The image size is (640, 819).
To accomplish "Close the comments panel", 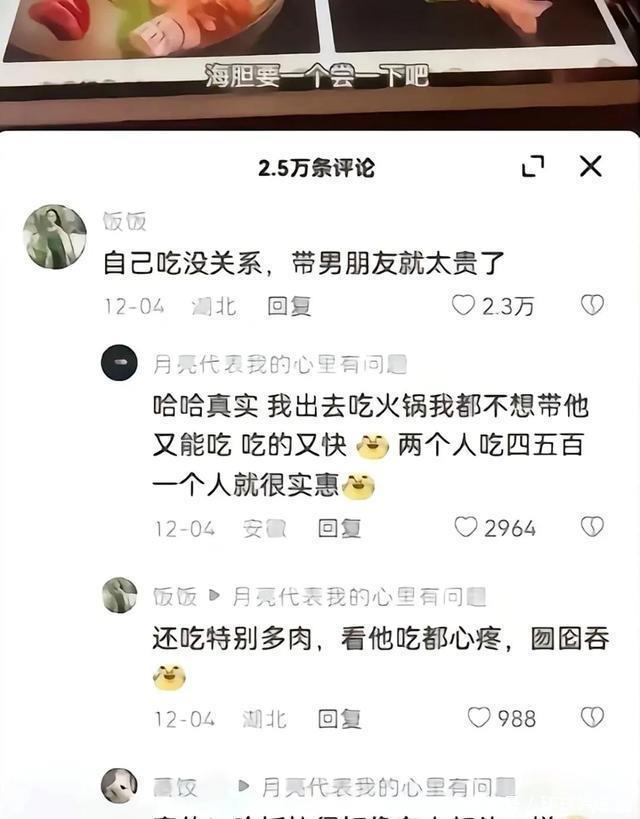I will tap(591, 167).
